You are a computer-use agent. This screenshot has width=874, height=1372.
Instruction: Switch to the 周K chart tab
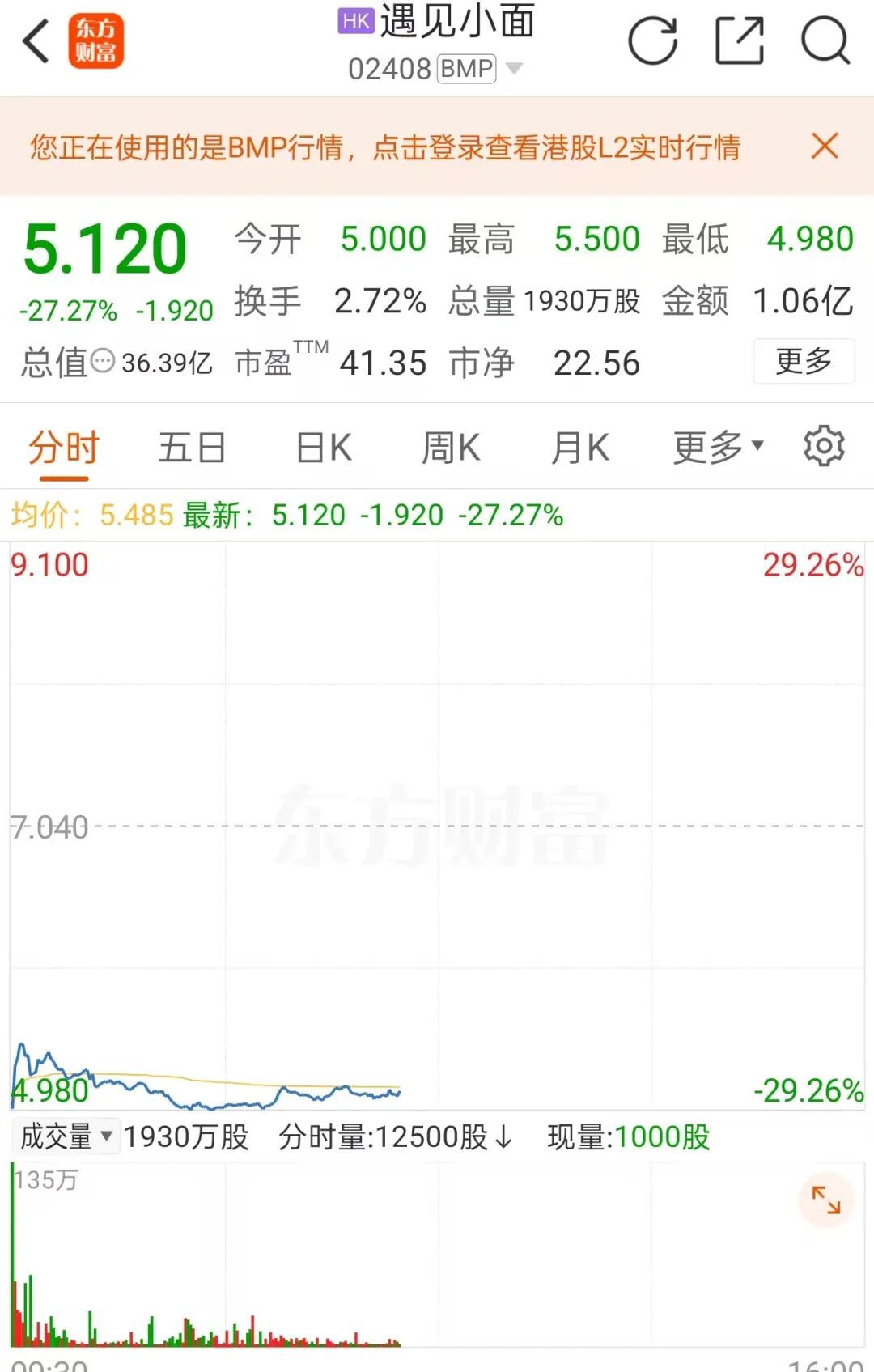tap(451, 448)
